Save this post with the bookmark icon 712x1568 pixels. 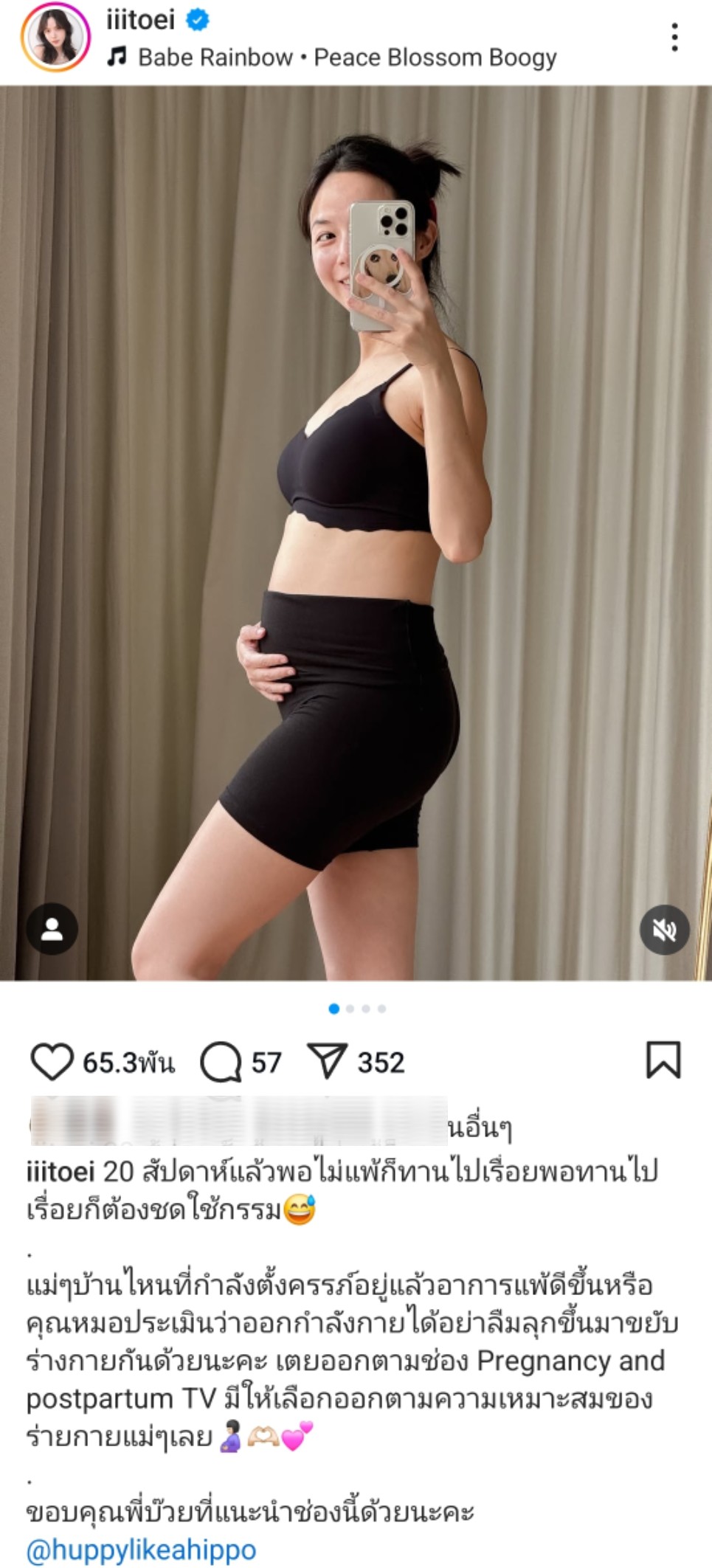(663, 1060)
